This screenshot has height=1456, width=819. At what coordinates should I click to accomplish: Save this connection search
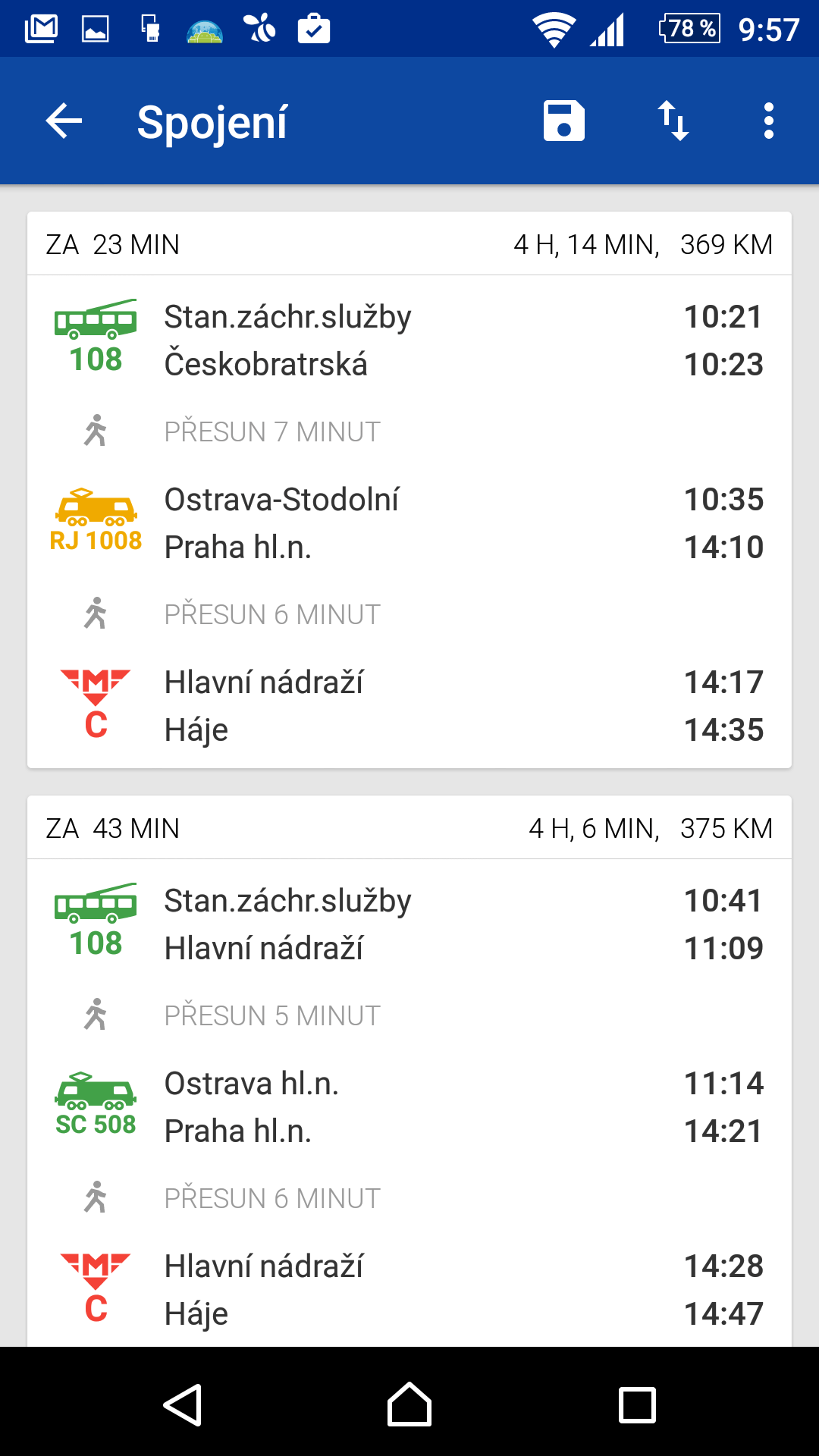(564, 121)
